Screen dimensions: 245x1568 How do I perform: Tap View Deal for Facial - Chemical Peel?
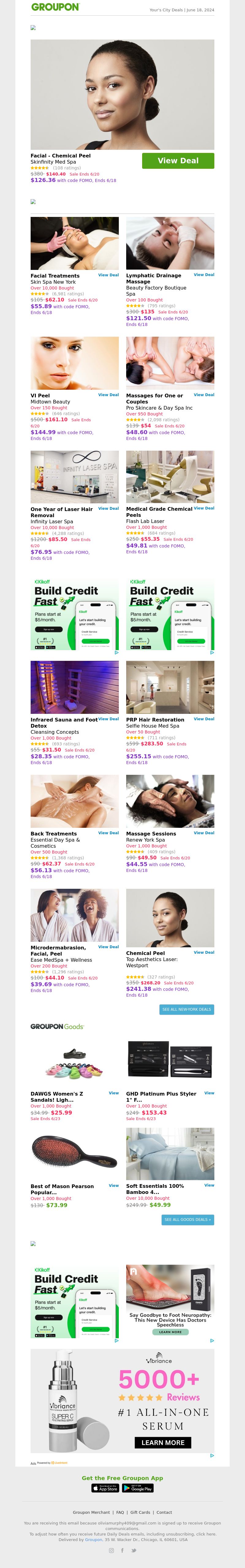[178, 161]
